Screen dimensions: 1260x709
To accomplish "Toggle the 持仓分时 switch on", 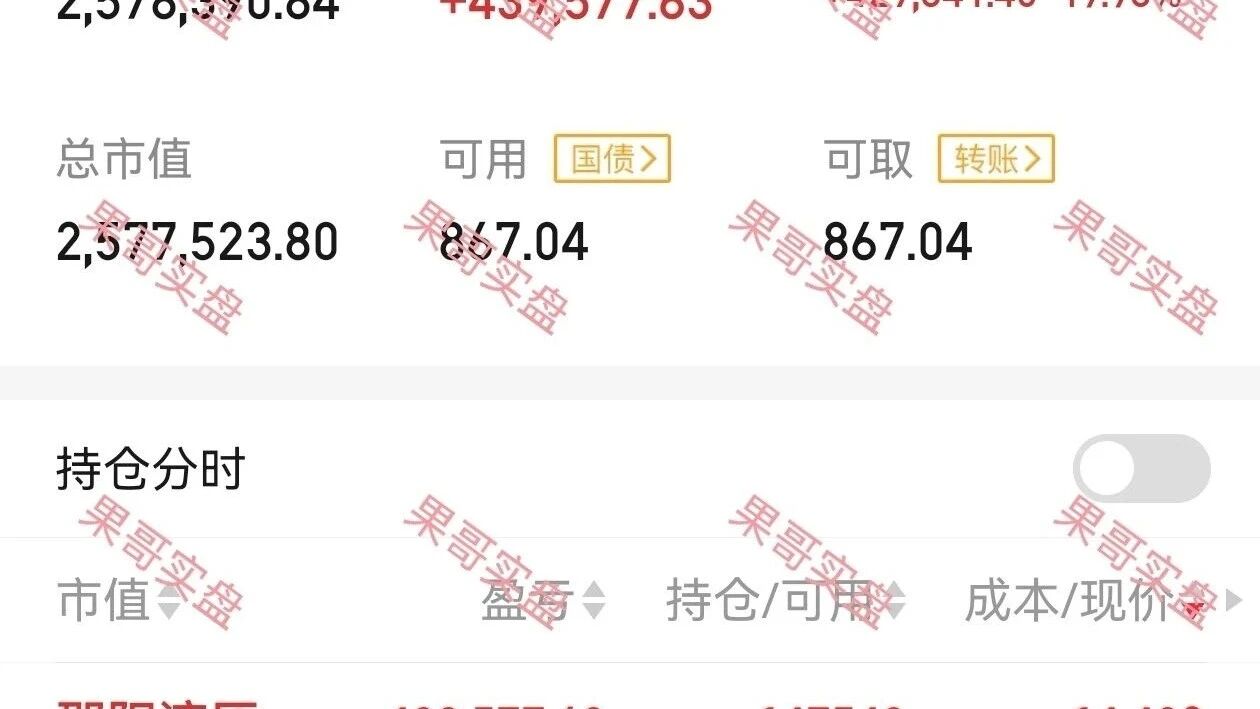I will tap(1141, 468).
